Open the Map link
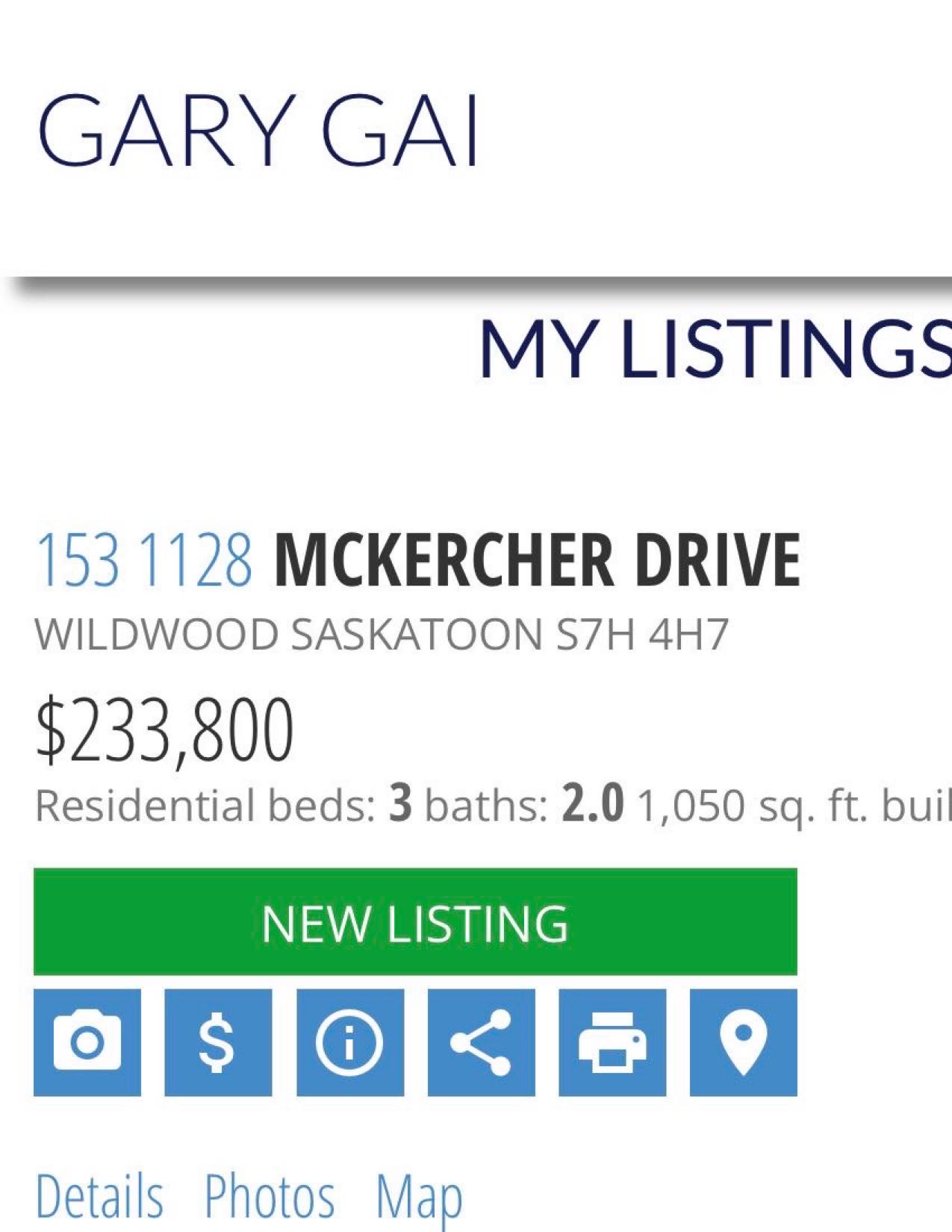Image resolution: width=952 pixels, height=1232 pixels. tap(419, 1196)
